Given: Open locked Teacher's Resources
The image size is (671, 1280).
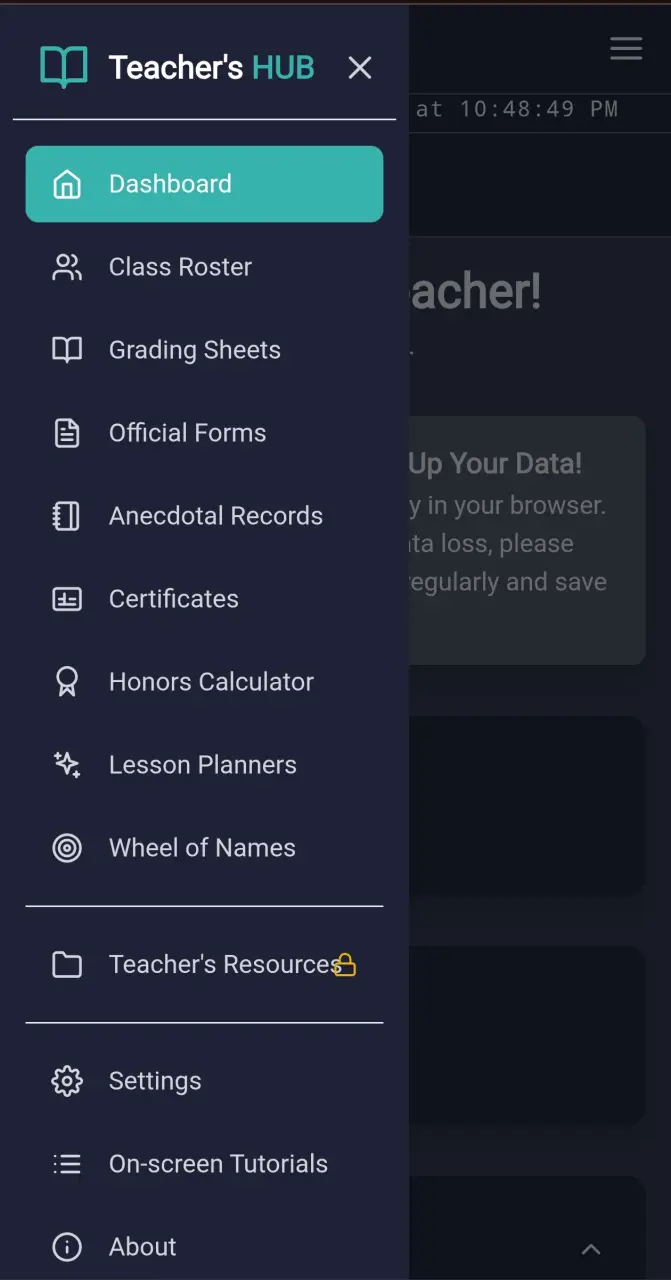Looking at the screenshot, I should 204,965.
